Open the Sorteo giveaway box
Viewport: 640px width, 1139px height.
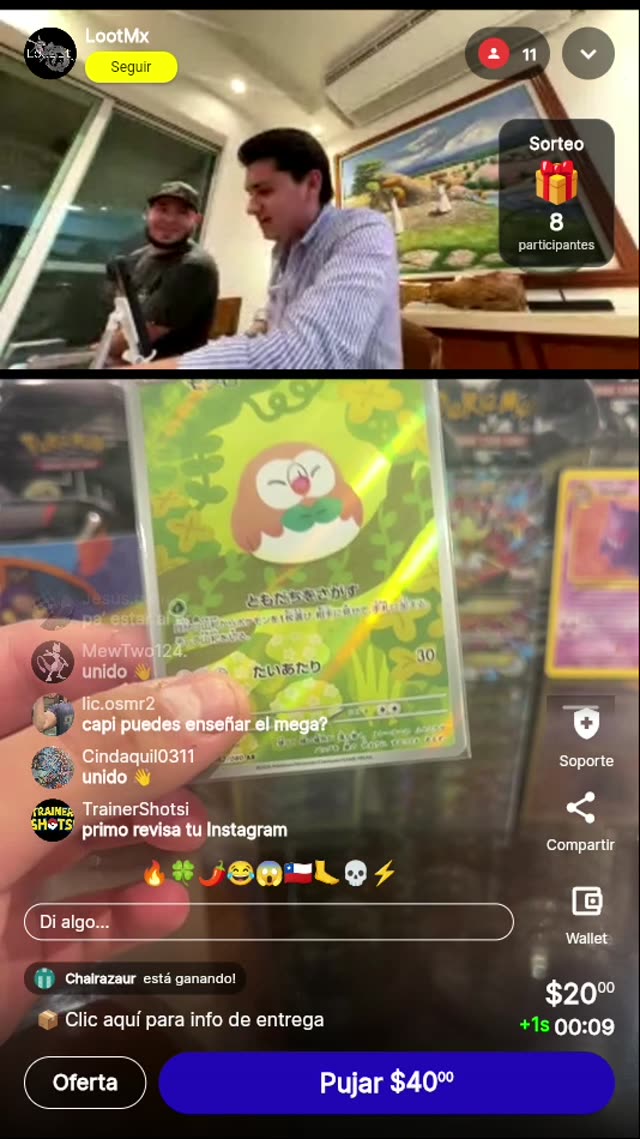coord(556,194)
